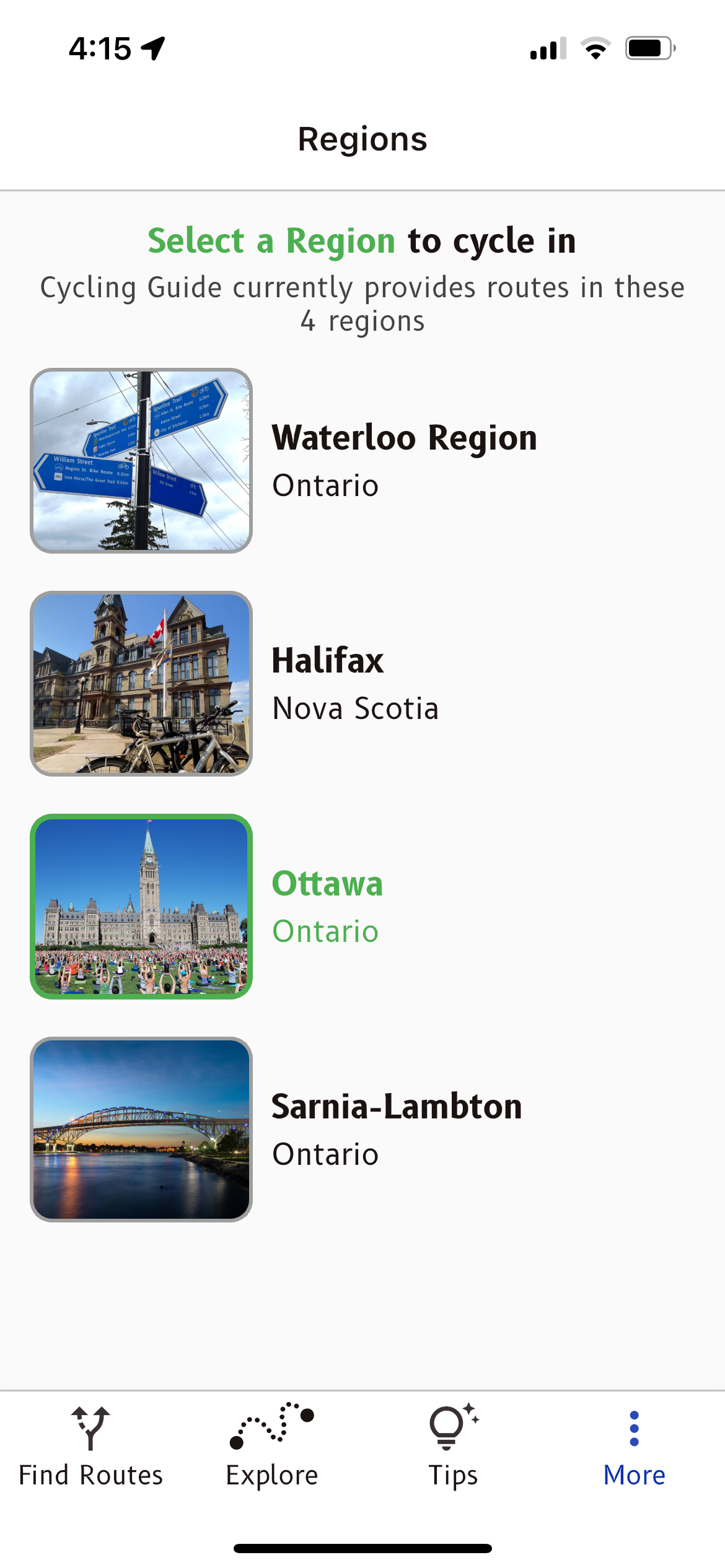Screen dimensions: 725x1568
Task: Tap the Ottawa region entry
Action: point(362,907)
